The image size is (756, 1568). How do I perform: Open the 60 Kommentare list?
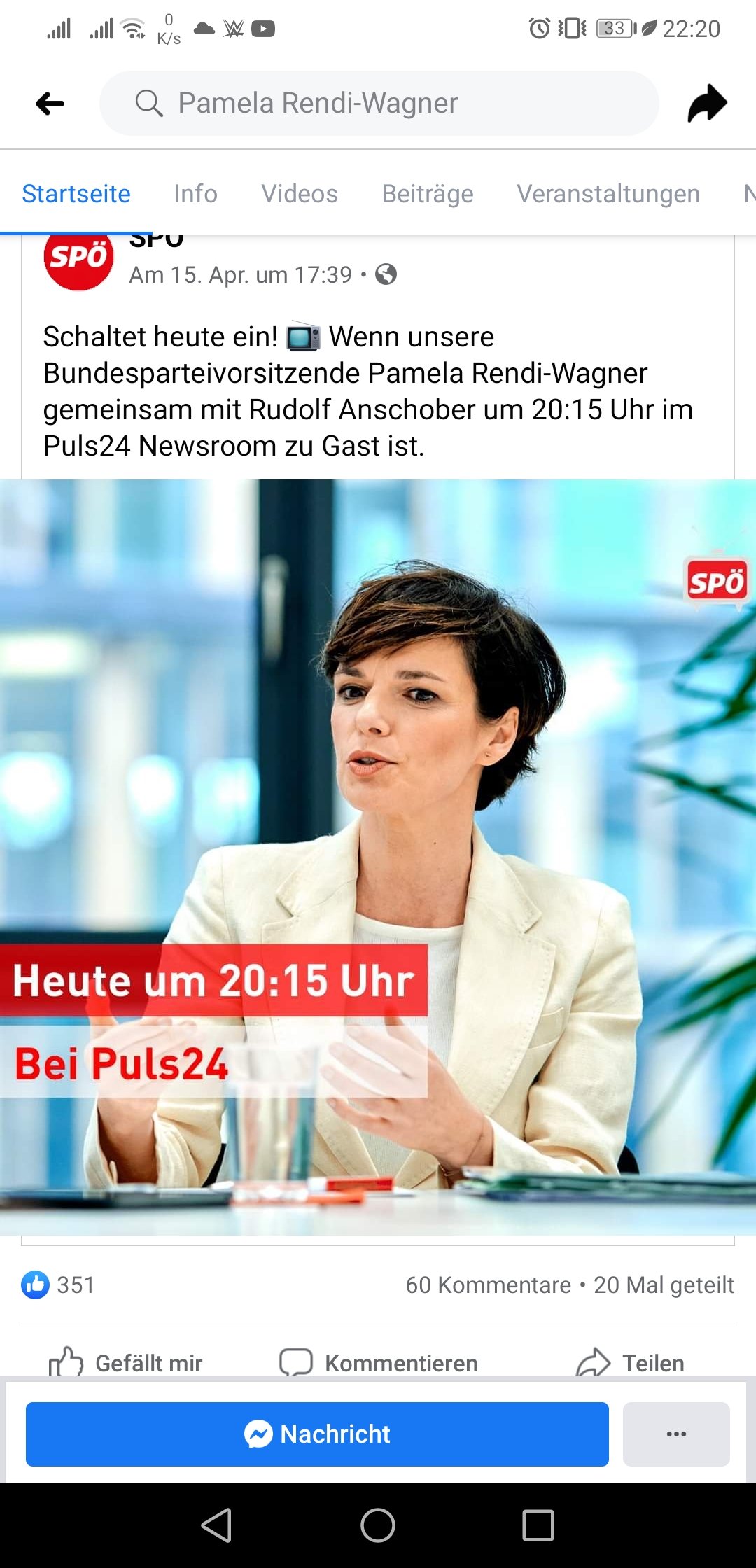[x=488, y=1284]
